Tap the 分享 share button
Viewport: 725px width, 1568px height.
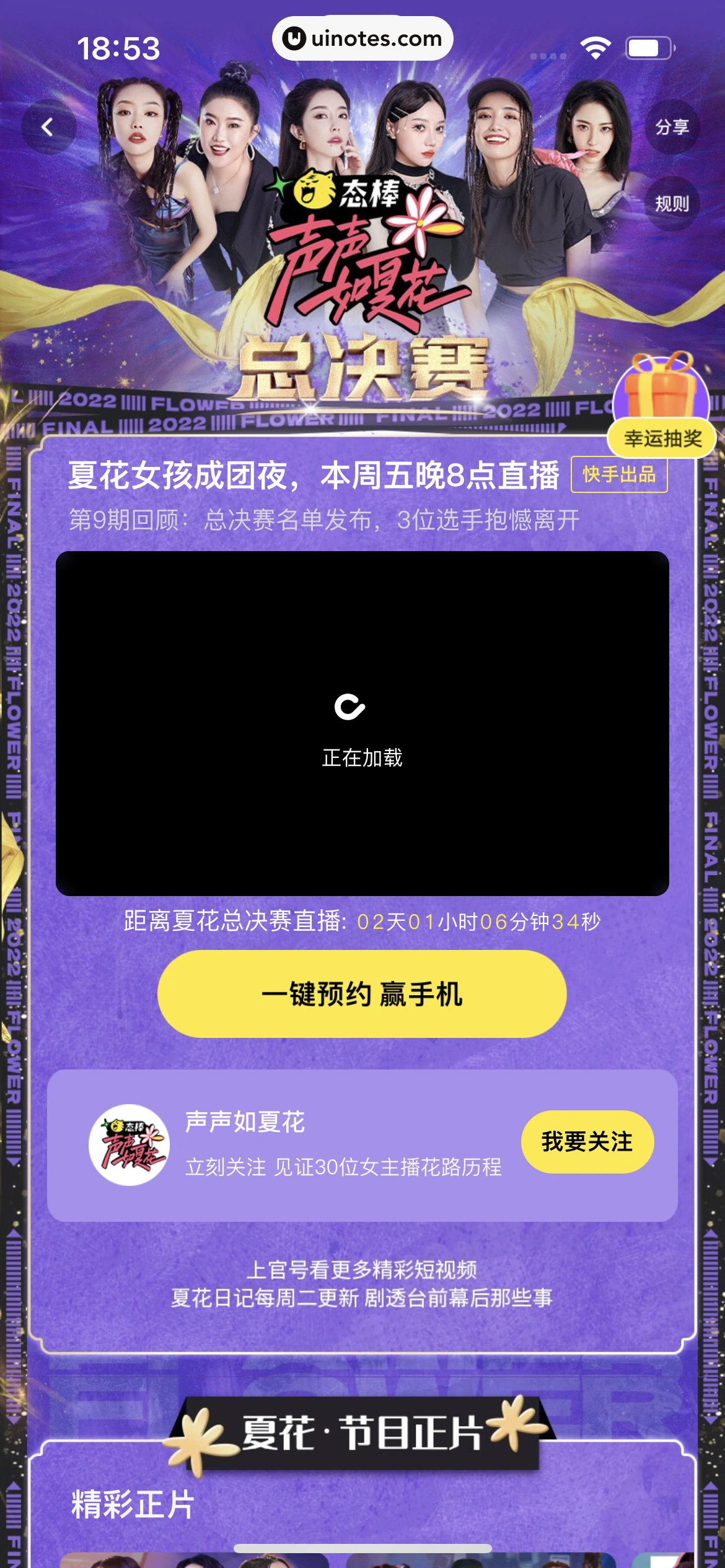(x=672, y=127)
